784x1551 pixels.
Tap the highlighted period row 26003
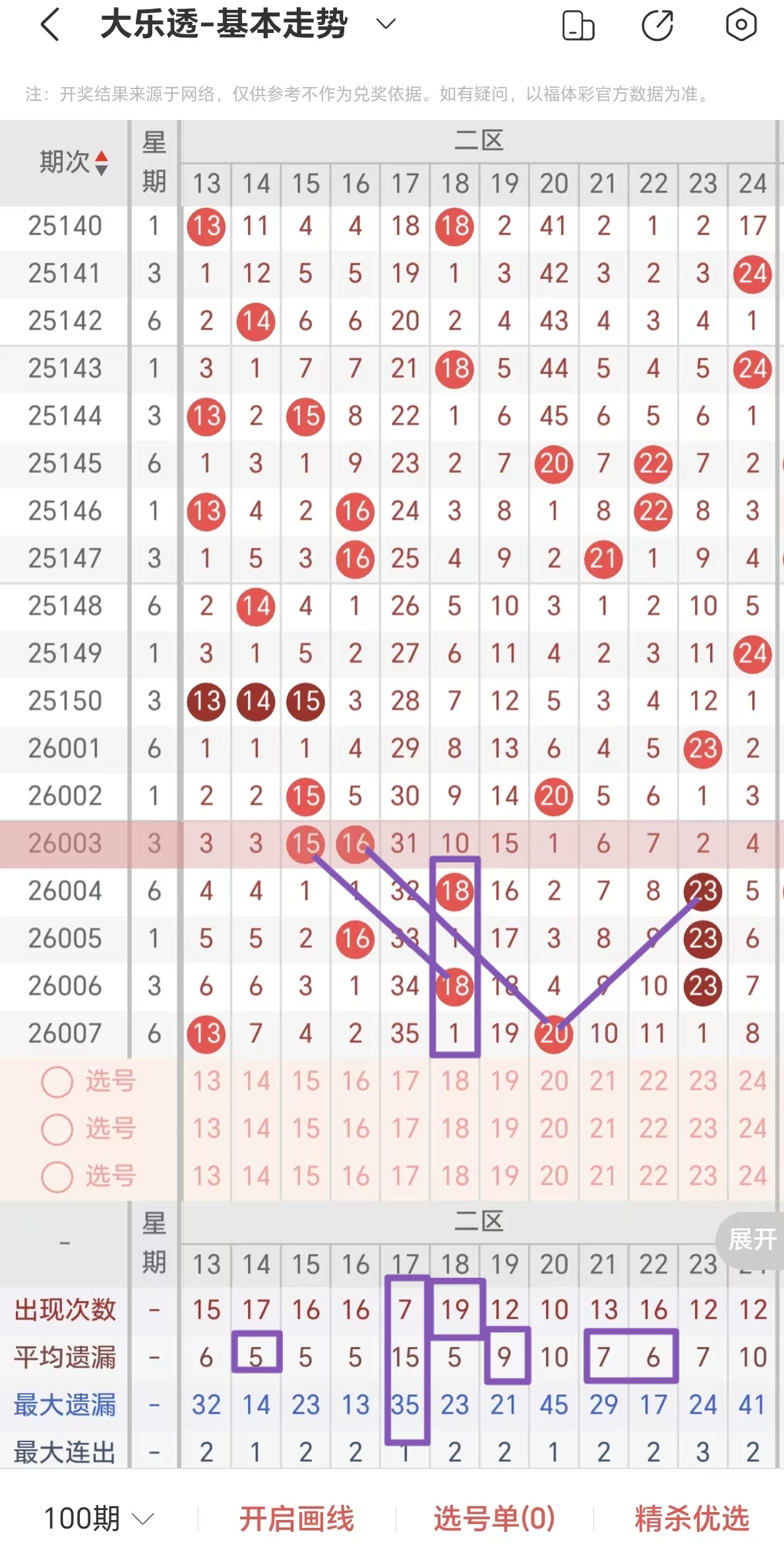(x=63, y=843)
